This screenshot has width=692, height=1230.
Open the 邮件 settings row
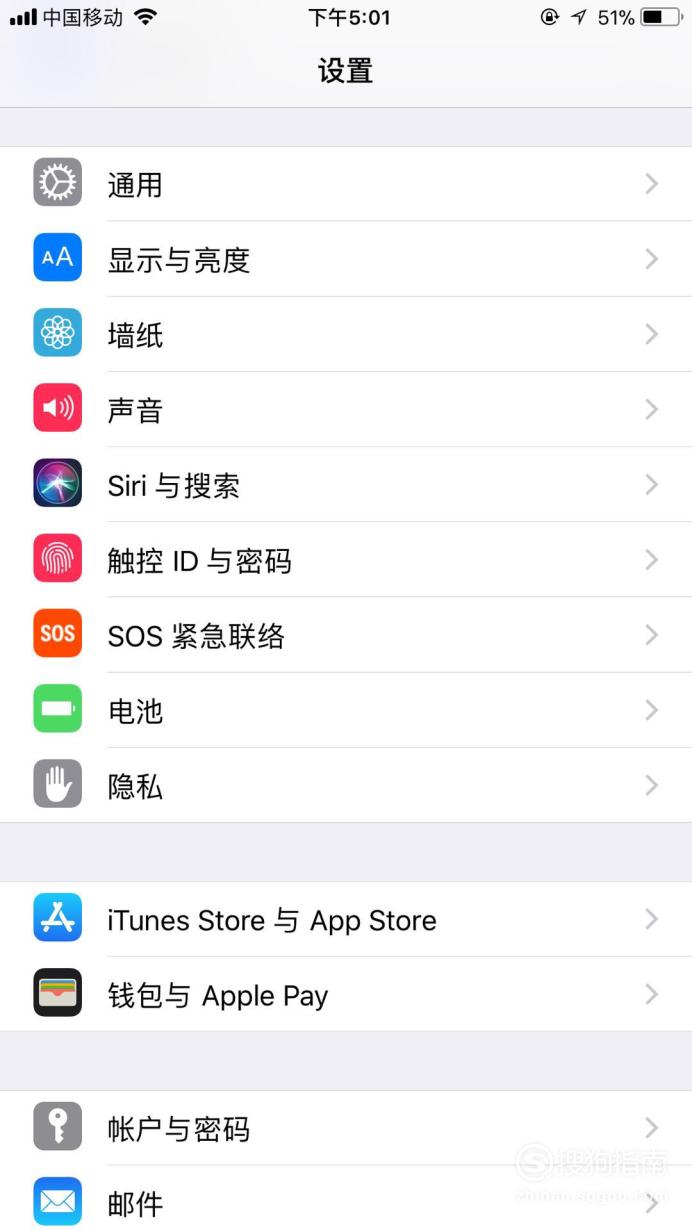click(x=346, y=1198)
